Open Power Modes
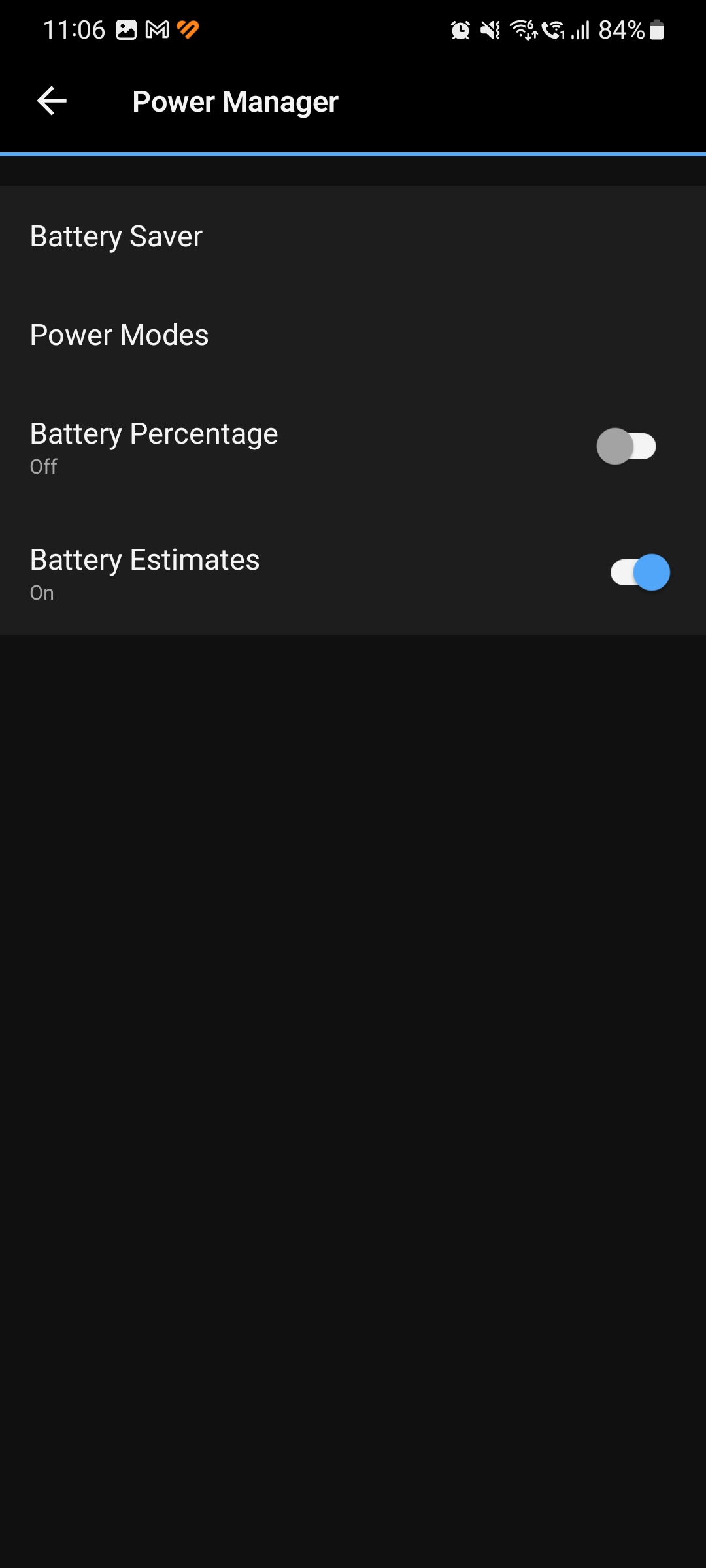This screenshot has width=706, height=1568. 353,335
